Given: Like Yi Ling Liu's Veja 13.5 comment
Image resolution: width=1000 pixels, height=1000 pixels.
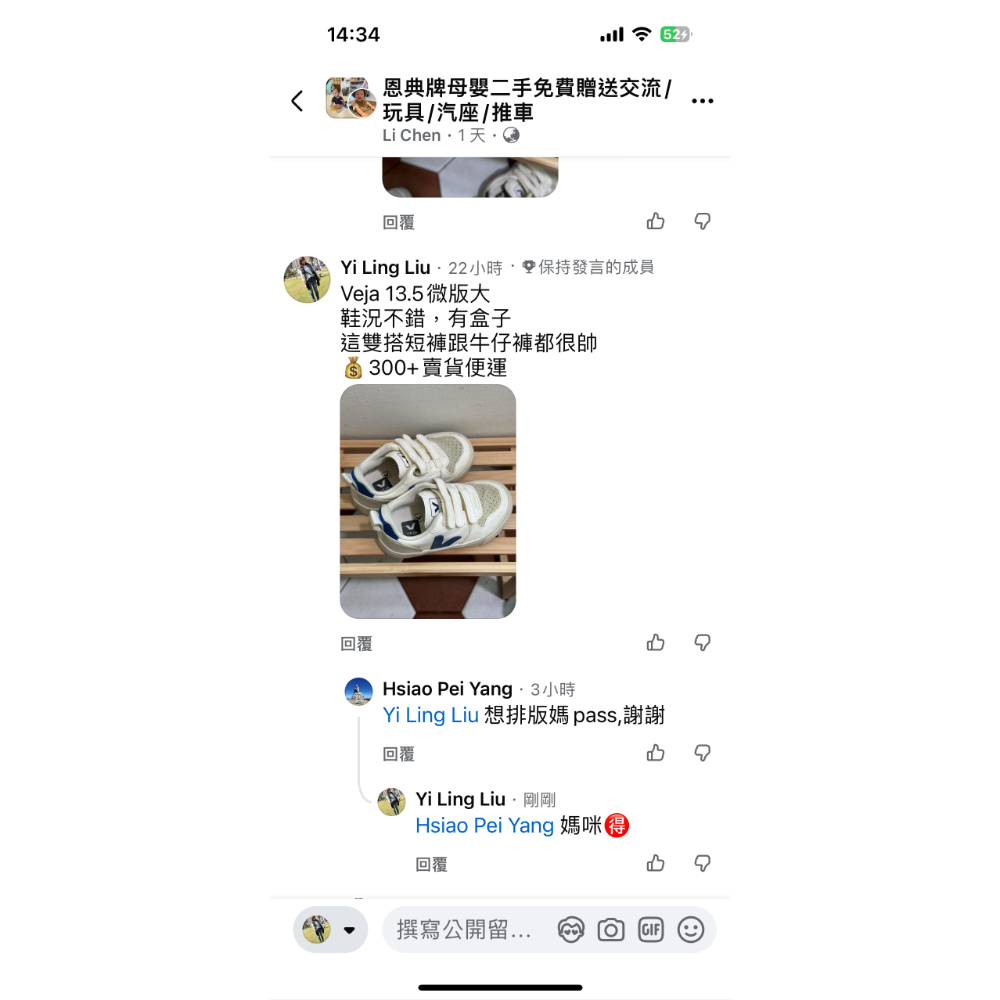Looking at the screenshot, I should tap(656, 642).
